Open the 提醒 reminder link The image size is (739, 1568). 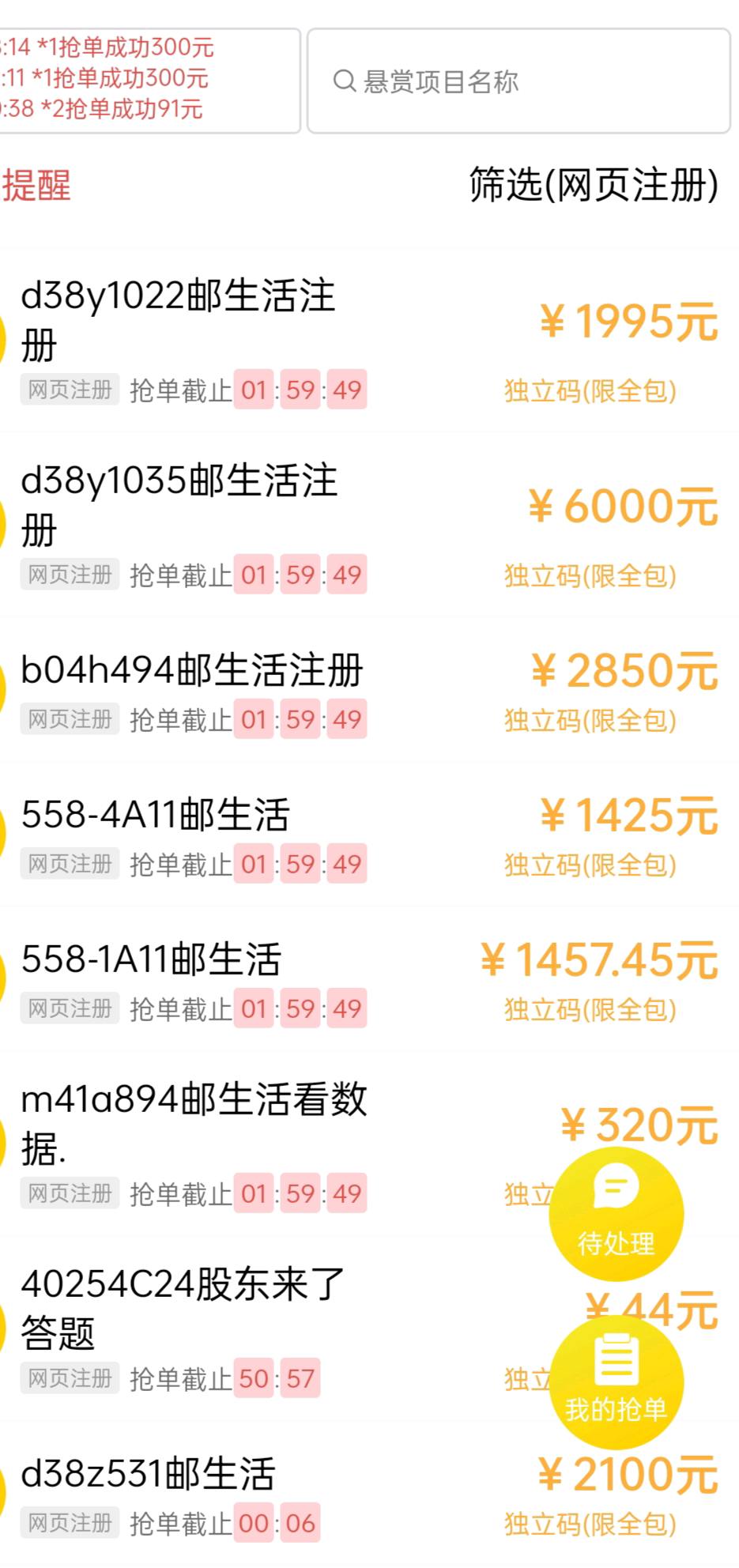tap(36, 186)
